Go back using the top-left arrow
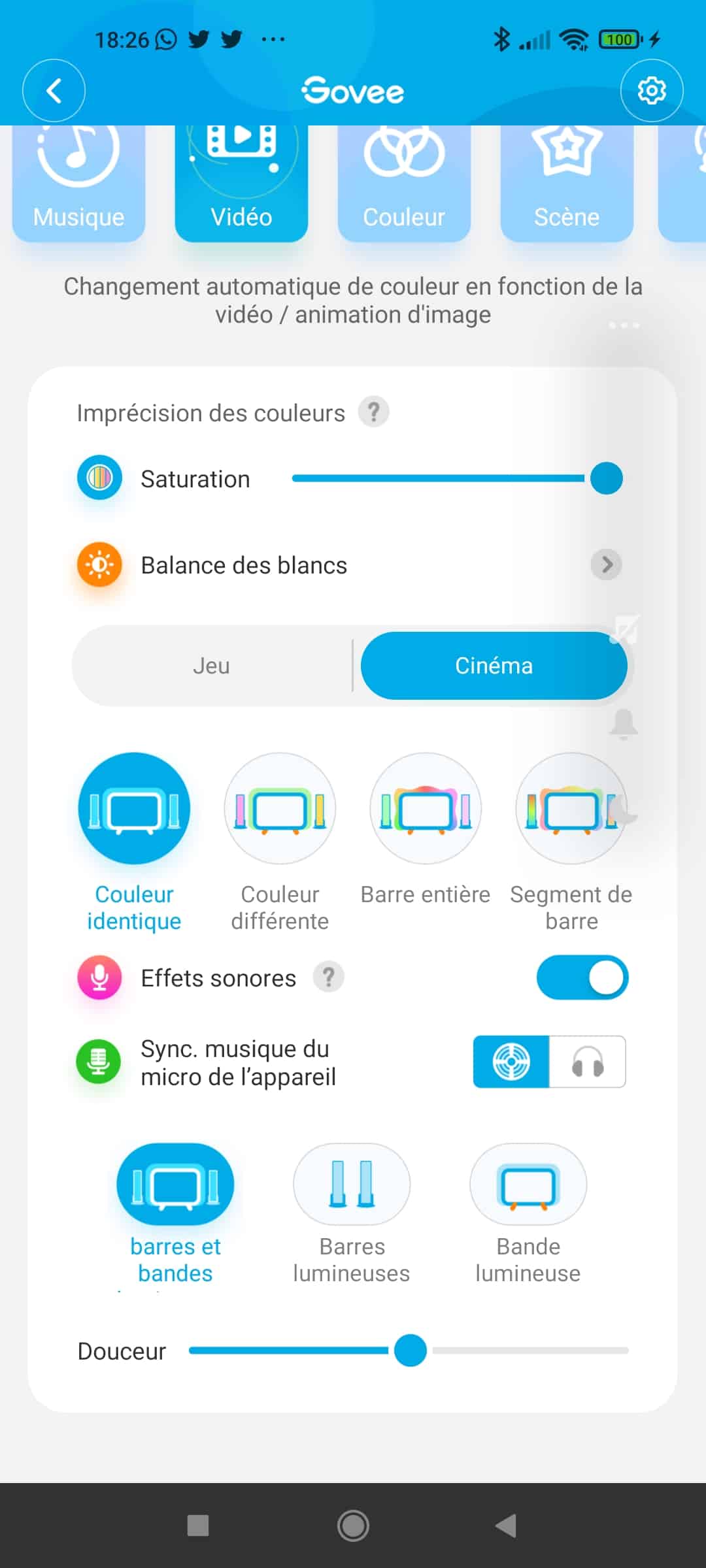 [x=54, y=91]
